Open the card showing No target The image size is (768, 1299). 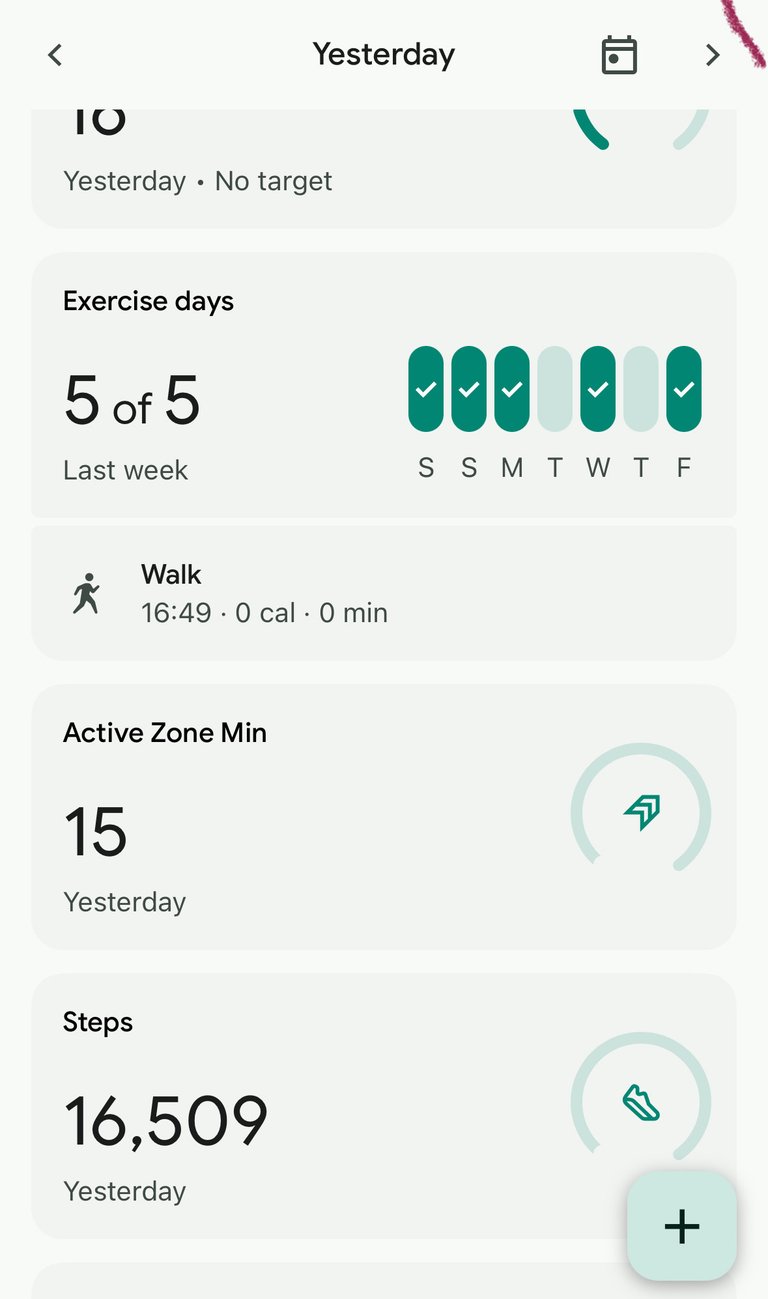384,168
